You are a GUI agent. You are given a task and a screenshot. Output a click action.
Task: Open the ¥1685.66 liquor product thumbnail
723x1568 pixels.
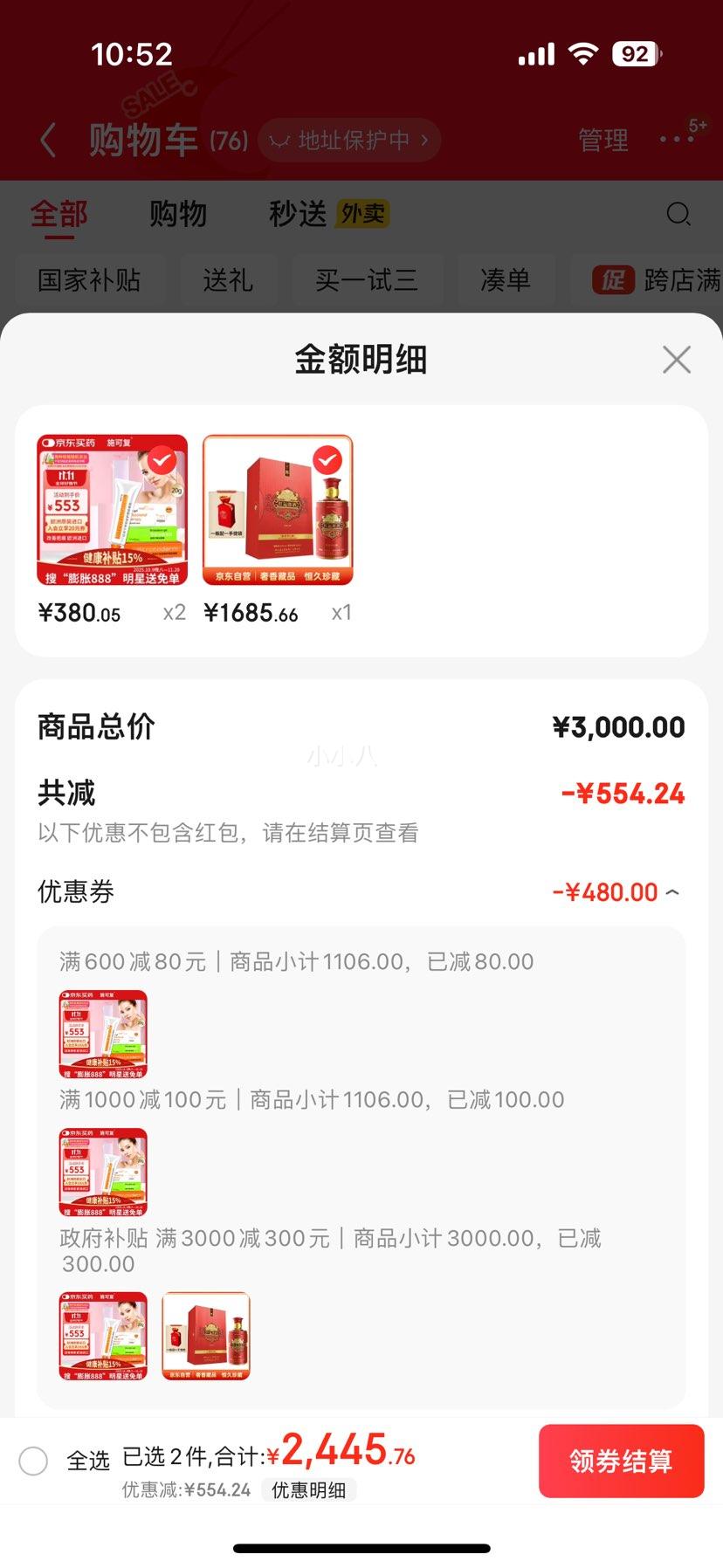(x=278, y=510)
